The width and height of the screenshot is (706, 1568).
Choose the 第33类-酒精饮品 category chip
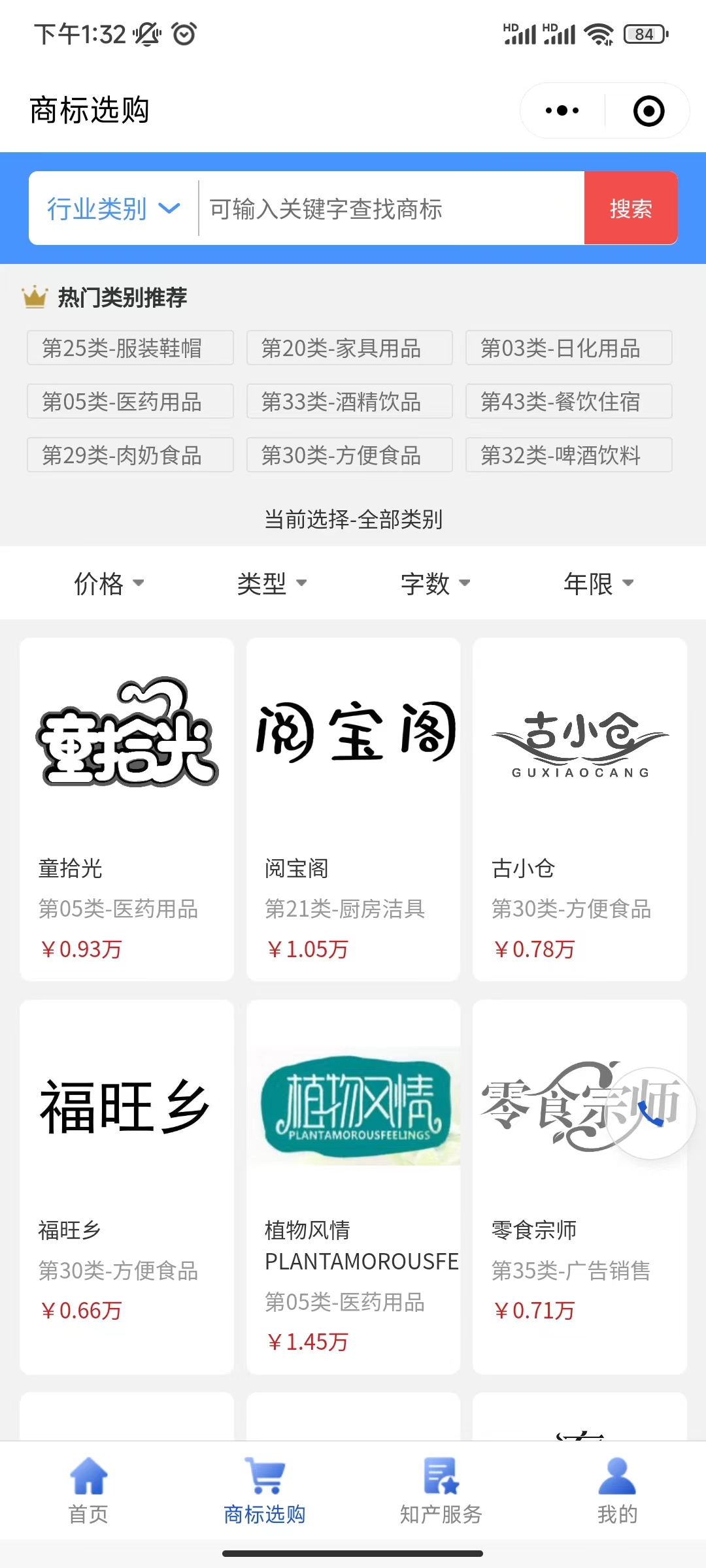pyautogui.click(x=349, y=401)
